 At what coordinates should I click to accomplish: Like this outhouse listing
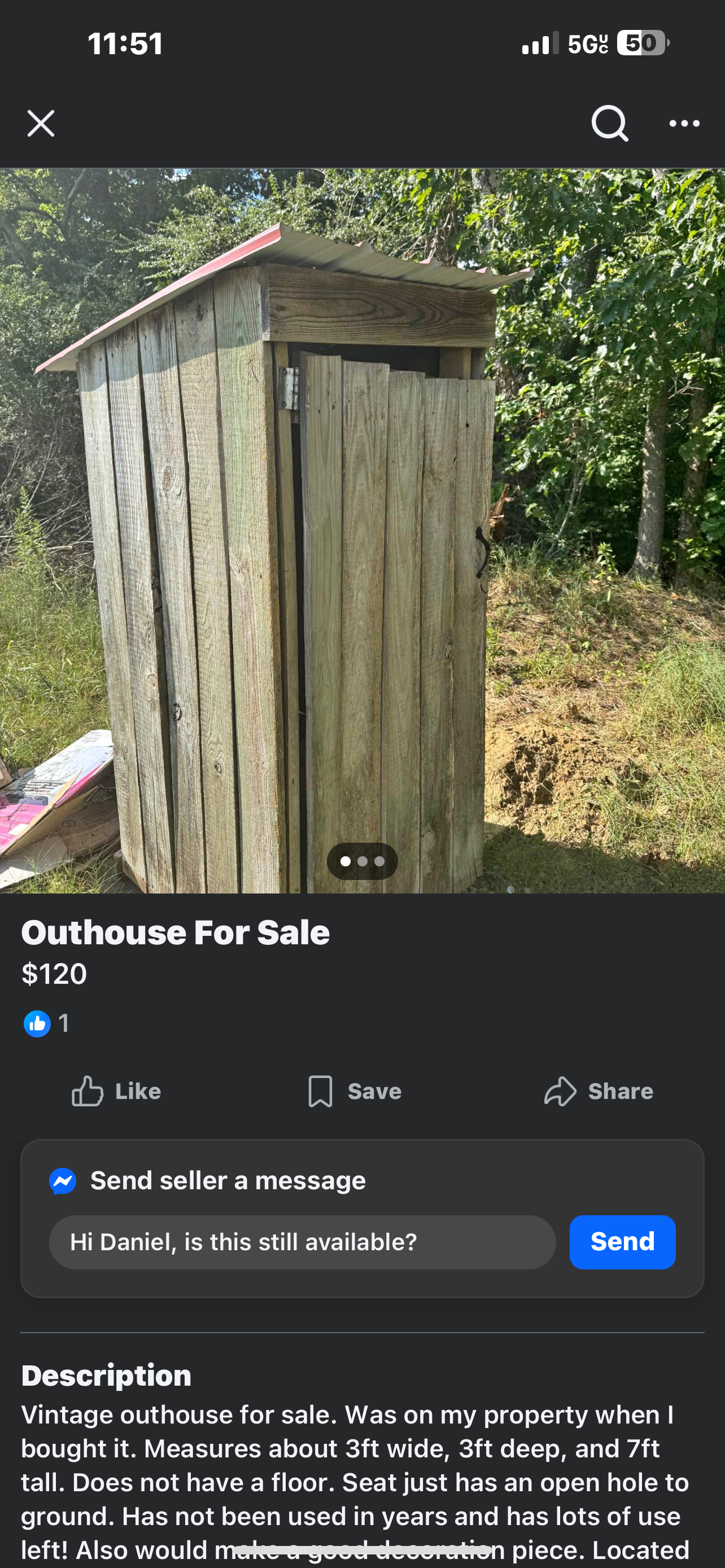[116, 1092]
